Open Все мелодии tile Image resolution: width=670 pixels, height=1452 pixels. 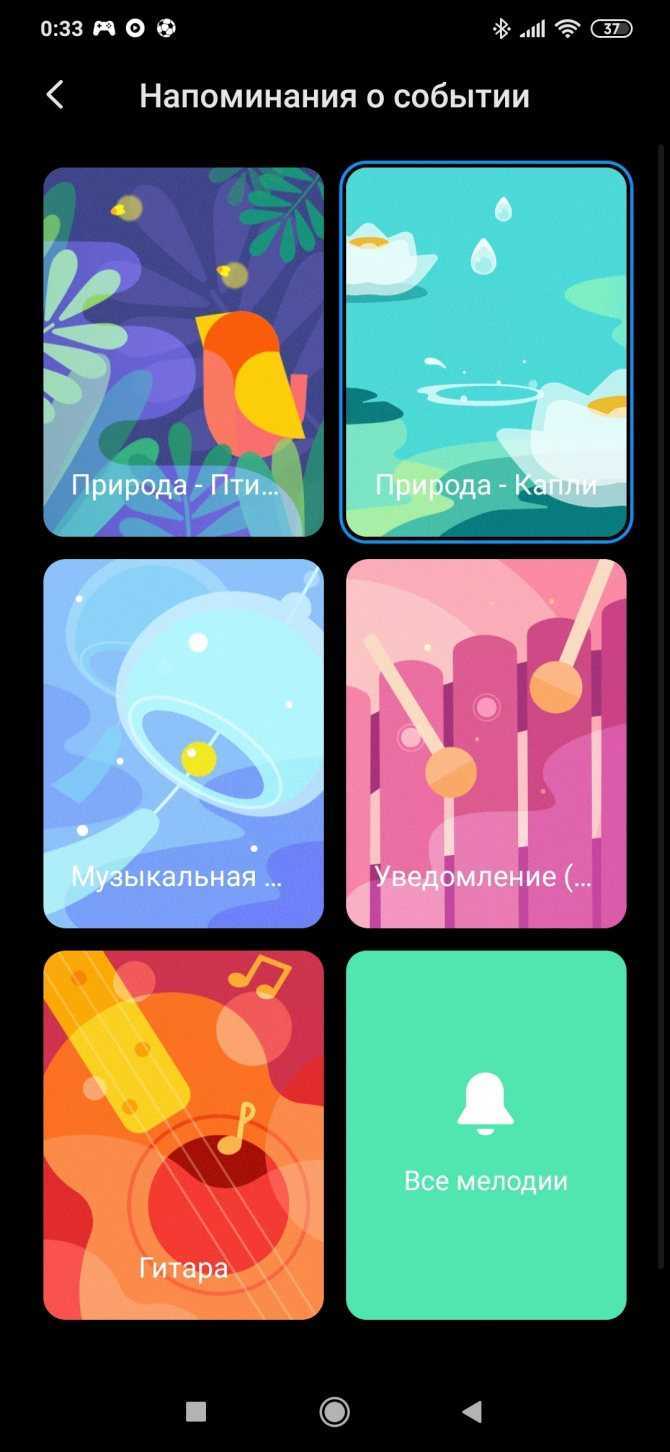(x=486, y=1135)
